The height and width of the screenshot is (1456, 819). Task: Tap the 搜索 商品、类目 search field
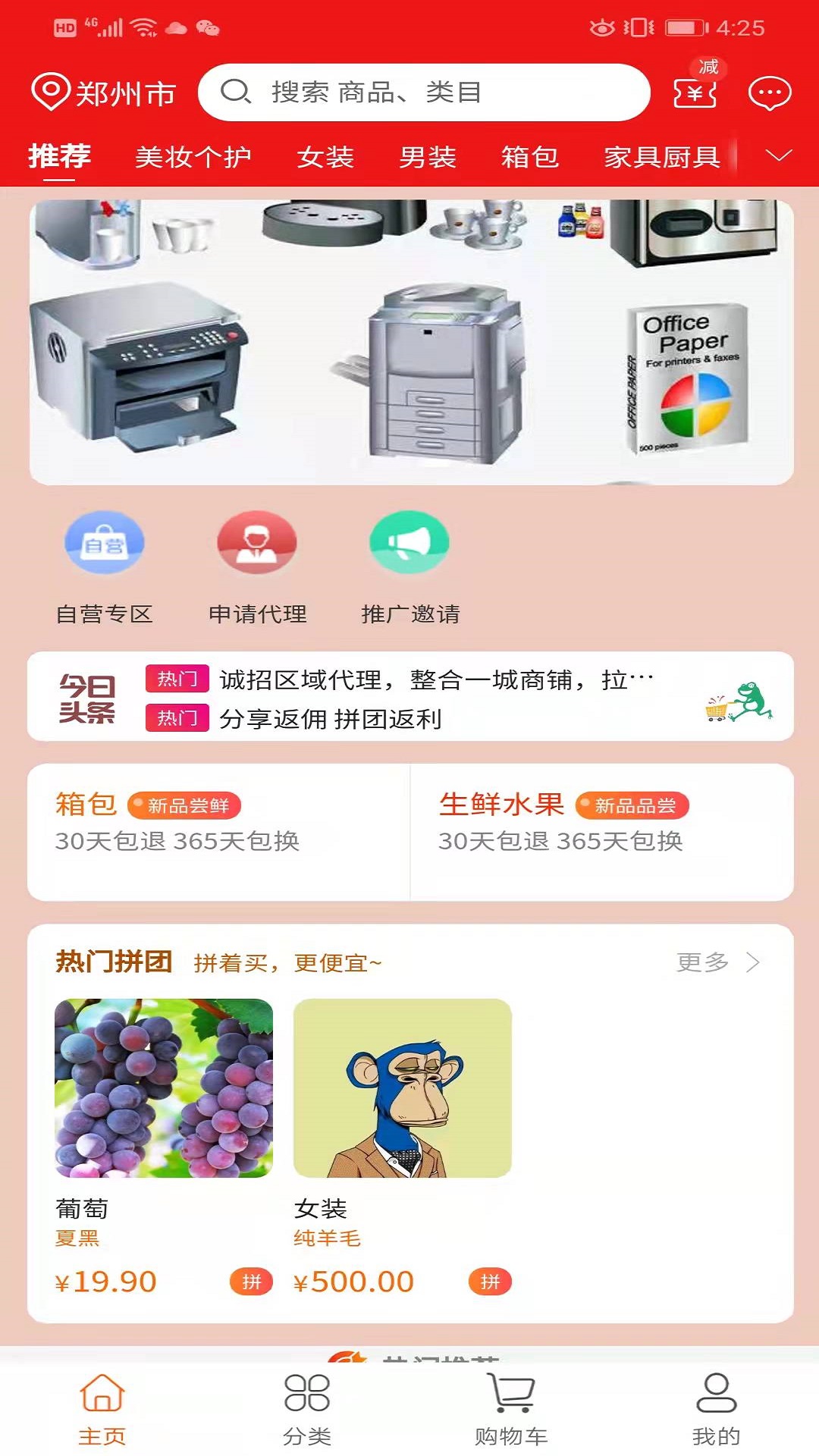(422, 93)
